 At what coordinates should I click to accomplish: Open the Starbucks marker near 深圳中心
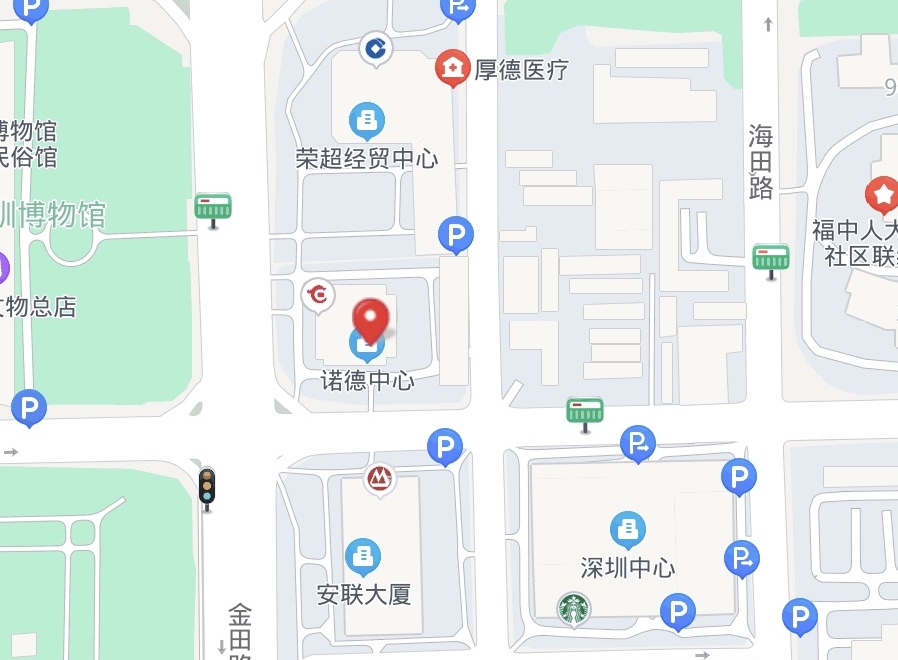coord(573,608)
